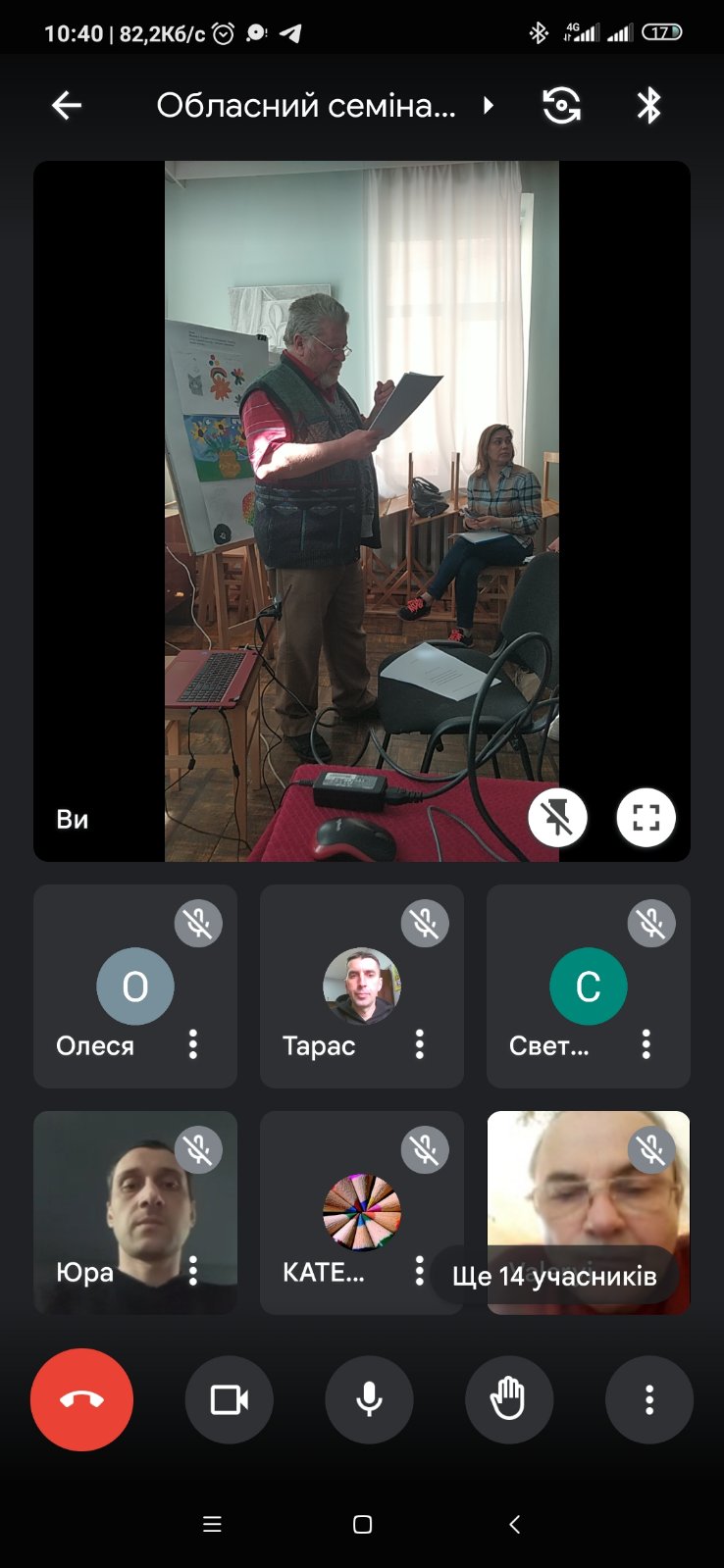Raise your hand
724x1568 pixels.
coord(509,1399)
